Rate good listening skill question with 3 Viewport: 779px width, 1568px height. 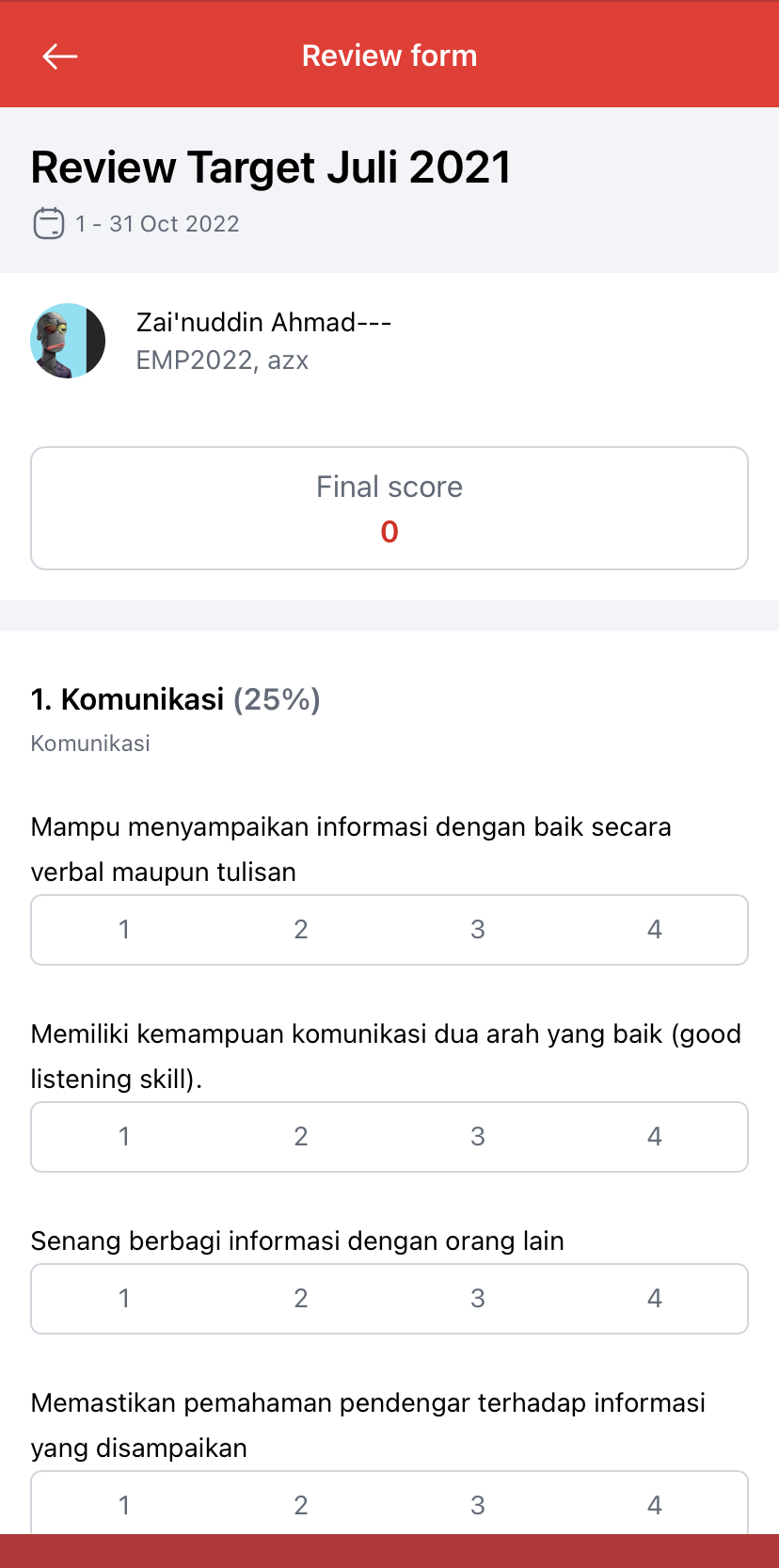click(x=477, y=1136)
